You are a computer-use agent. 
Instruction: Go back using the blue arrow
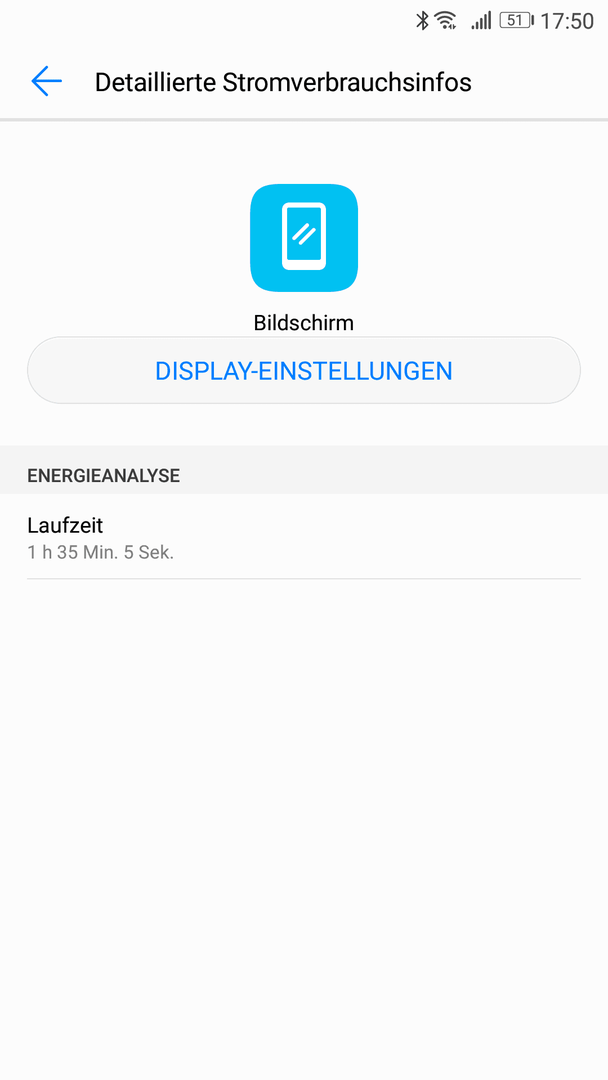[x=46, y=81]
